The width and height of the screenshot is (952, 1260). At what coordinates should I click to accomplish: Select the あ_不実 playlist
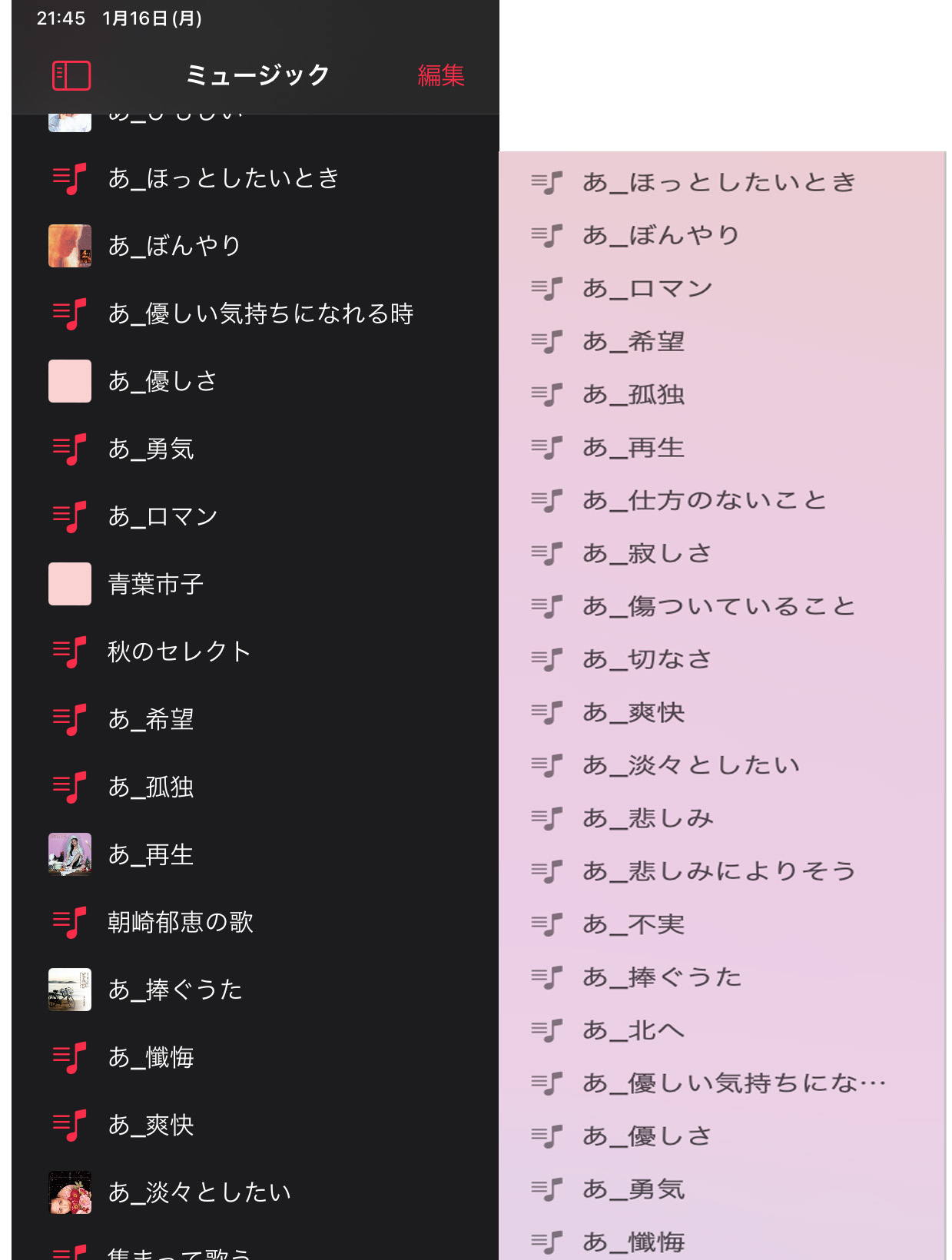[632, 924]
